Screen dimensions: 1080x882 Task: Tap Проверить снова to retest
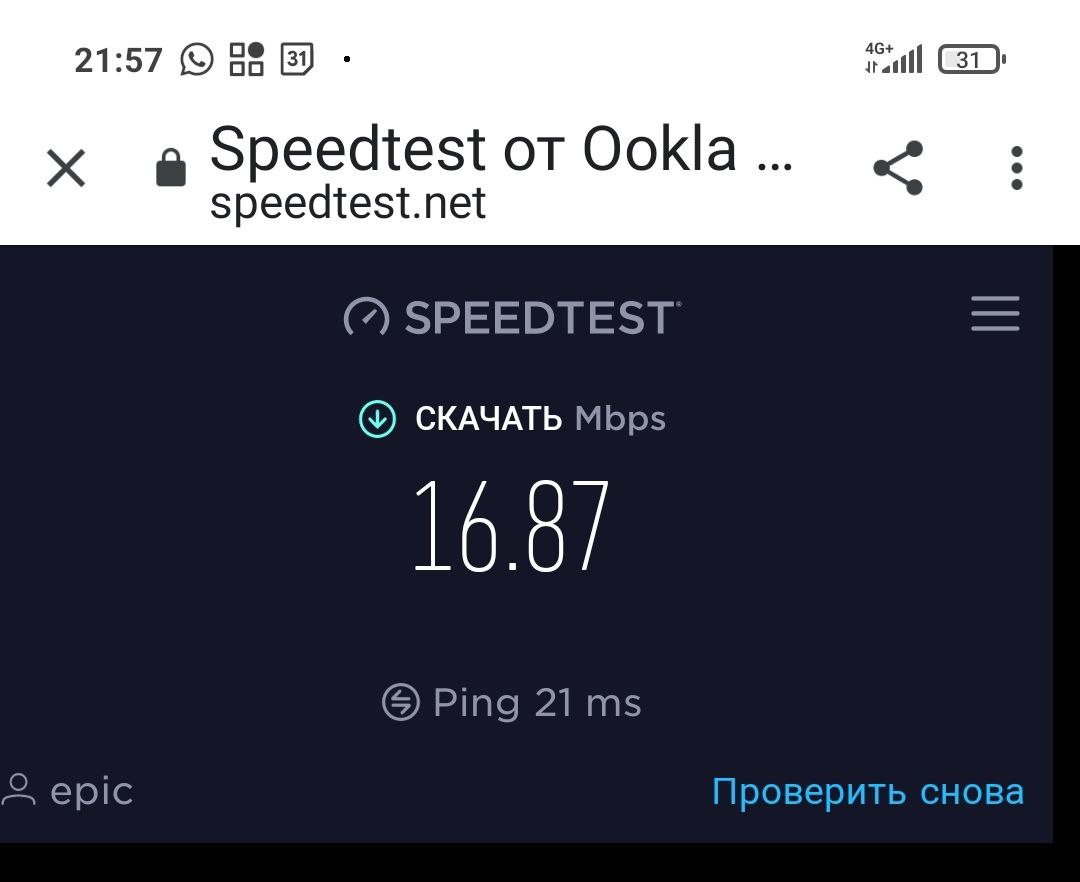[x=867, y=792]
